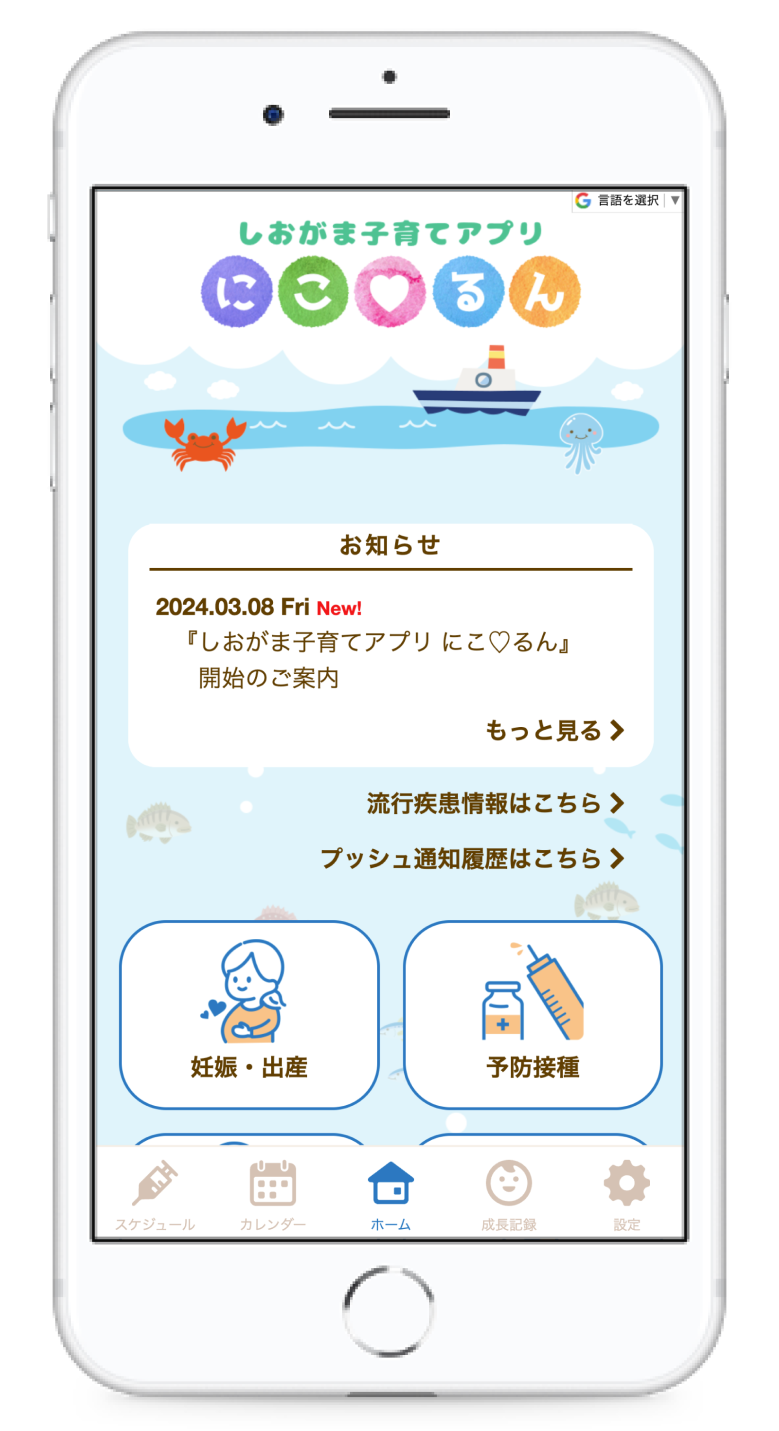Switch to the カレンダー tab

click(273, 1196)
